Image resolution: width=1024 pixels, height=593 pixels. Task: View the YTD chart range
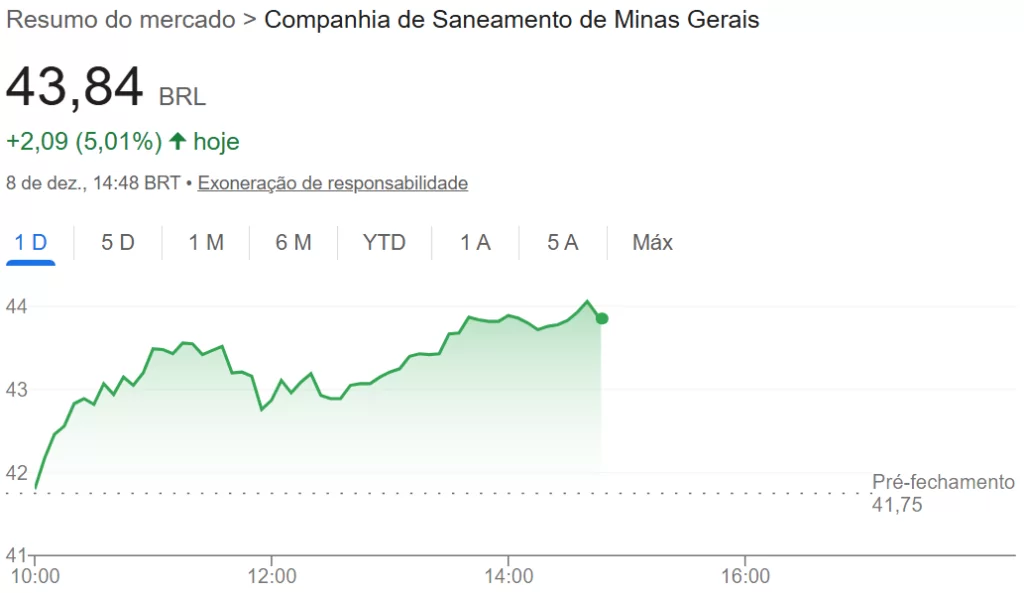tap(384, 243)
